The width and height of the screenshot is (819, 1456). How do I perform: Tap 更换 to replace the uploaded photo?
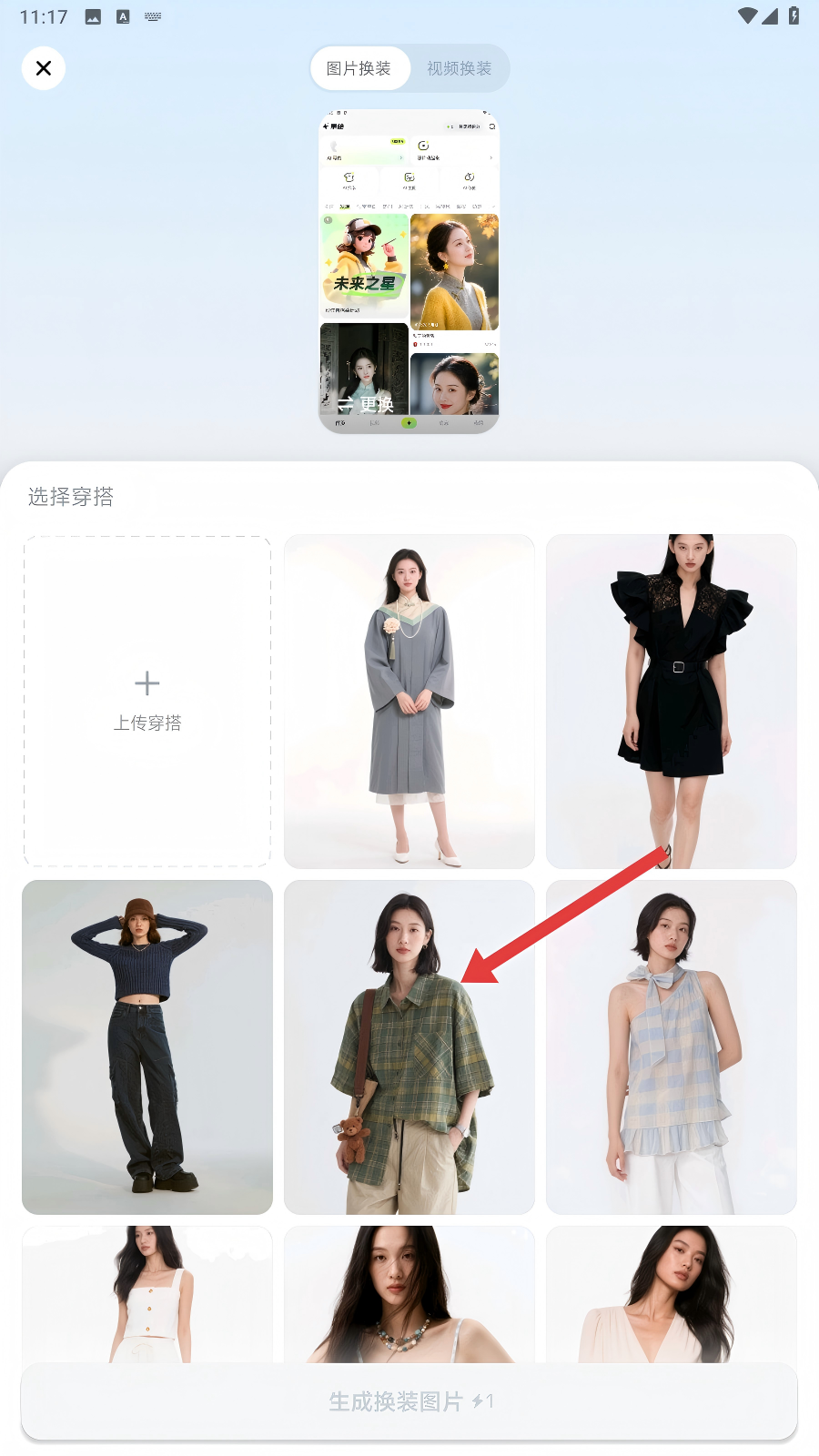(x=367, y=404)
